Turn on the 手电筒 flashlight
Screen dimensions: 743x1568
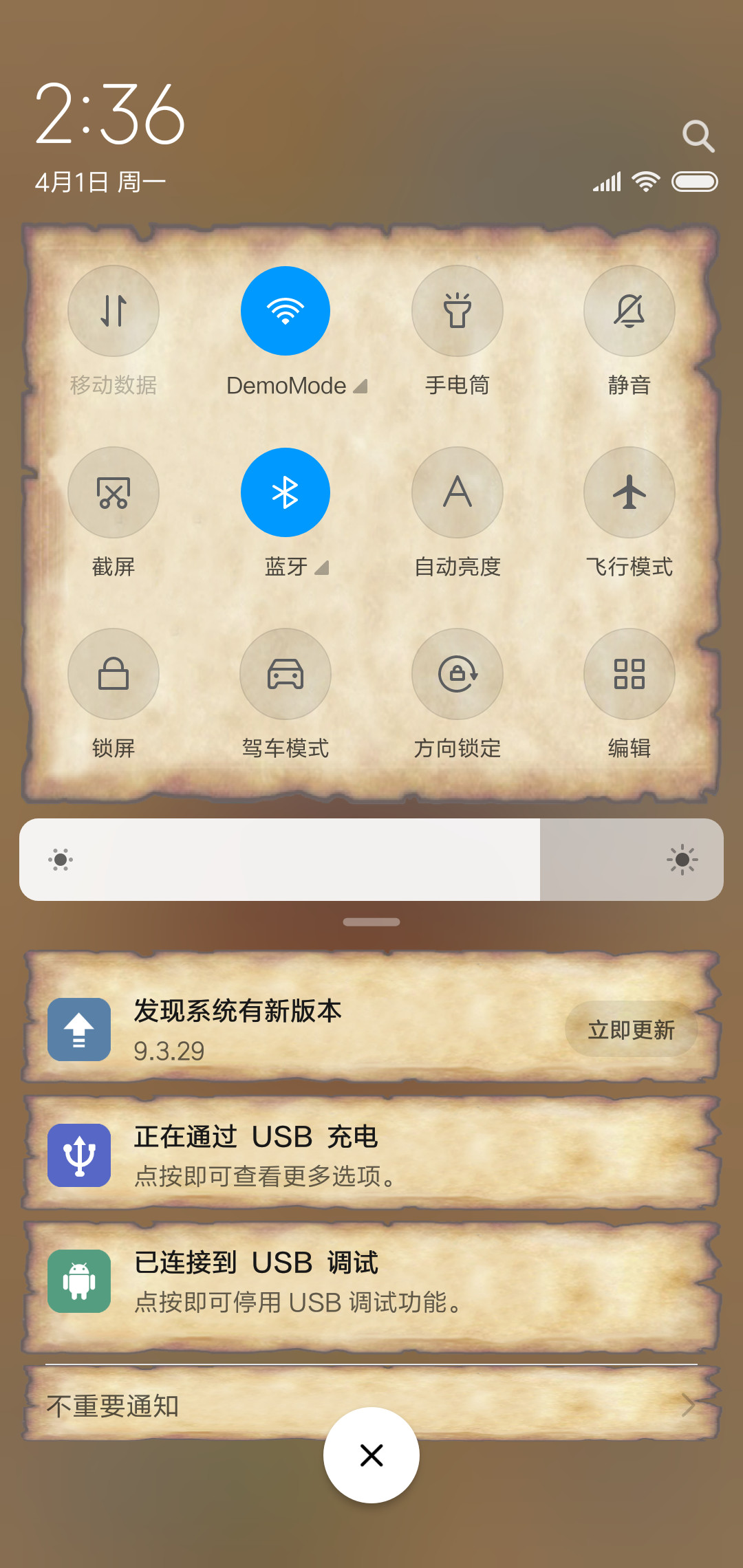pyautogui.click(x=457, y=311)
